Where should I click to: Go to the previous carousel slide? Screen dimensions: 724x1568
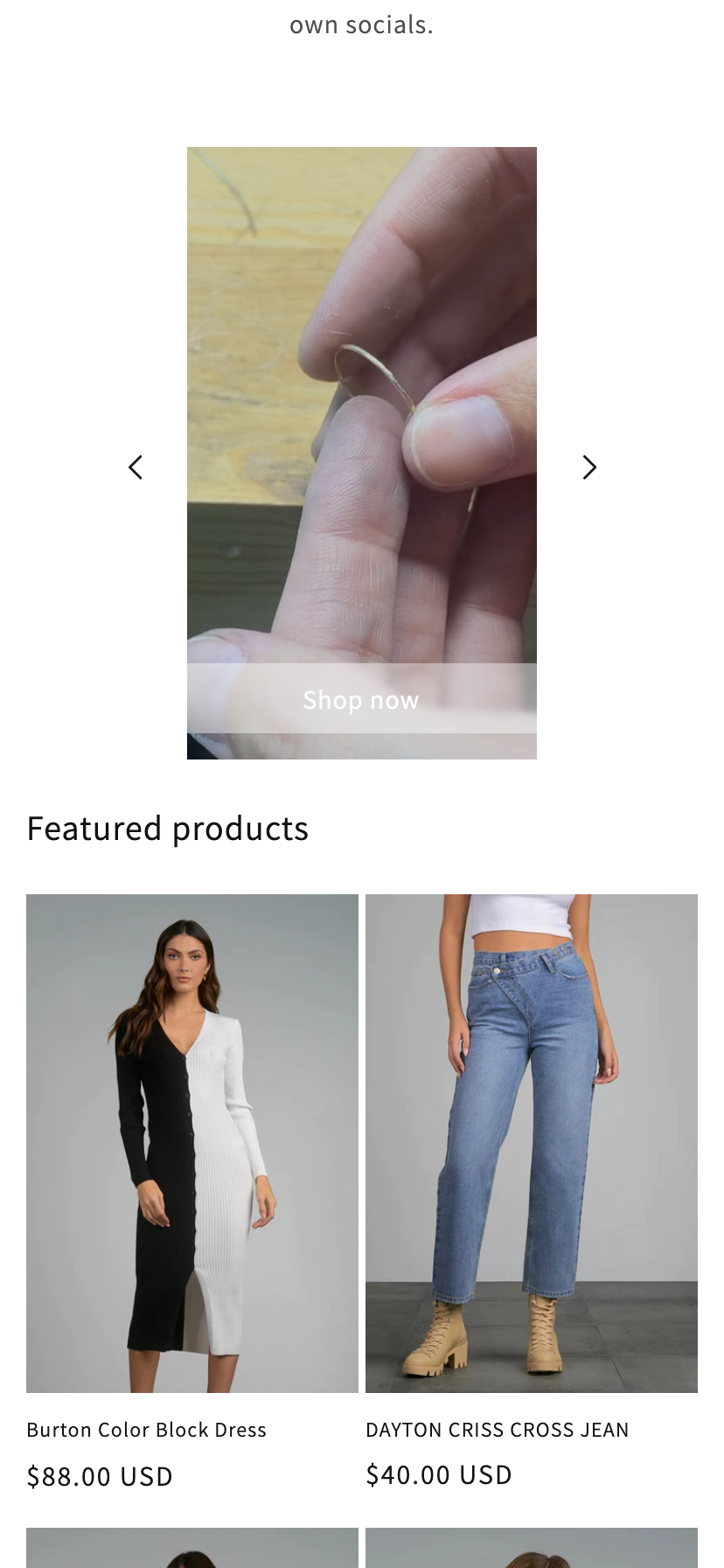tap(136, 467)
